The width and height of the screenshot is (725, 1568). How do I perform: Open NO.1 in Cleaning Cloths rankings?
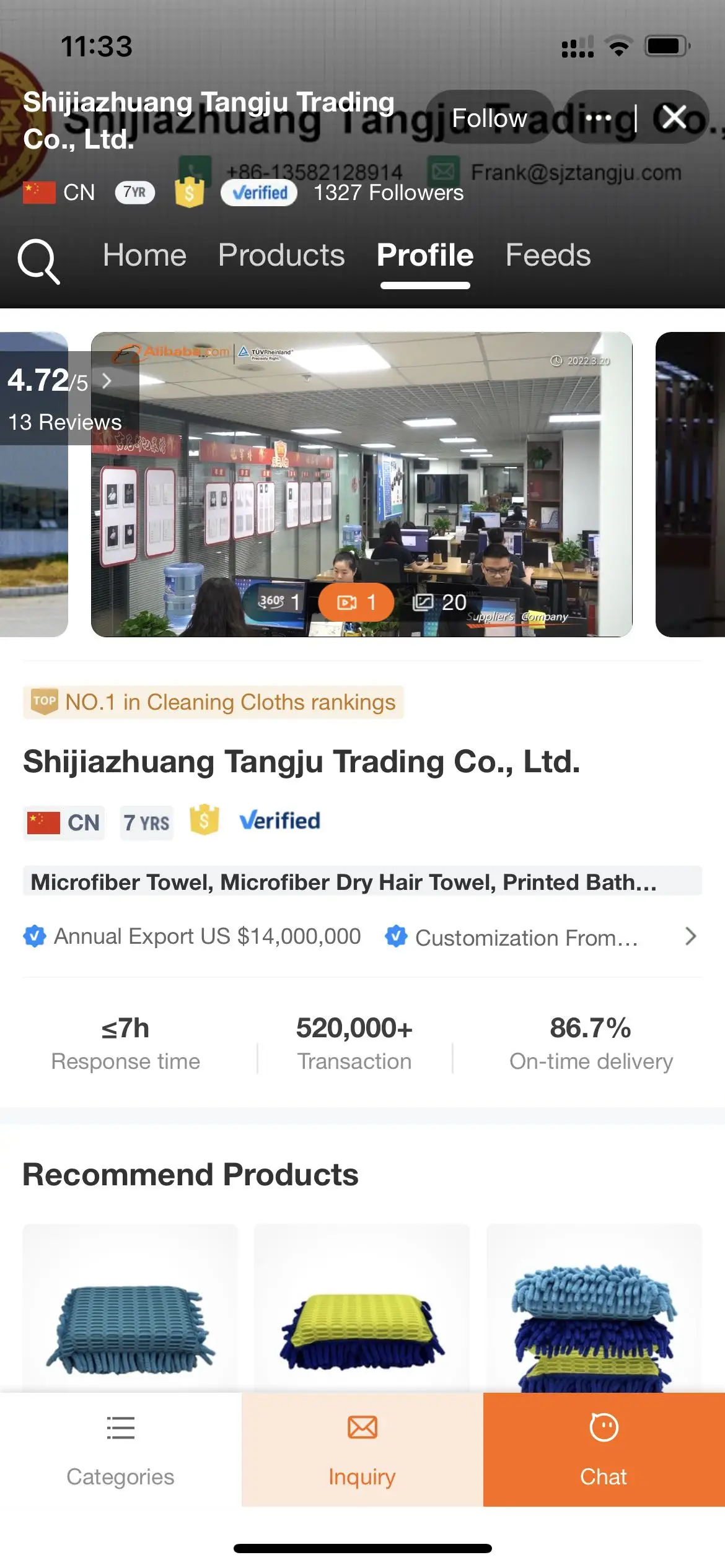213,702
